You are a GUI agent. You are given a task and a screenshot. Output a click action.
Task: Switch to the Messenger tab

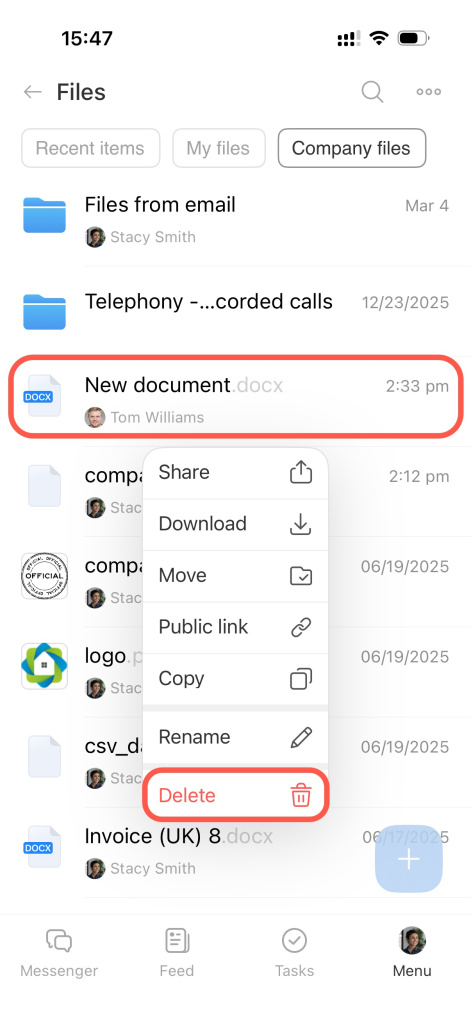(59, 953)
